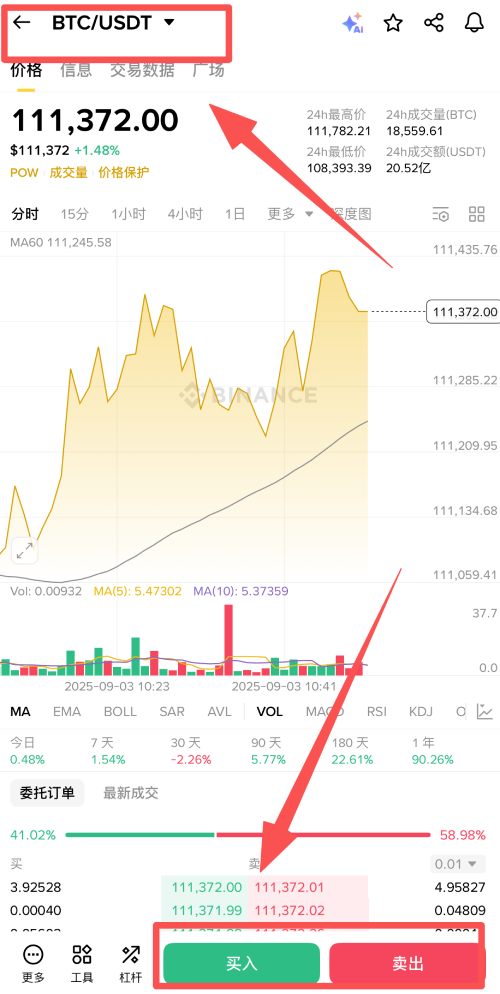
Task: Select the 4小时 chart interval
Action: point(185,214)
